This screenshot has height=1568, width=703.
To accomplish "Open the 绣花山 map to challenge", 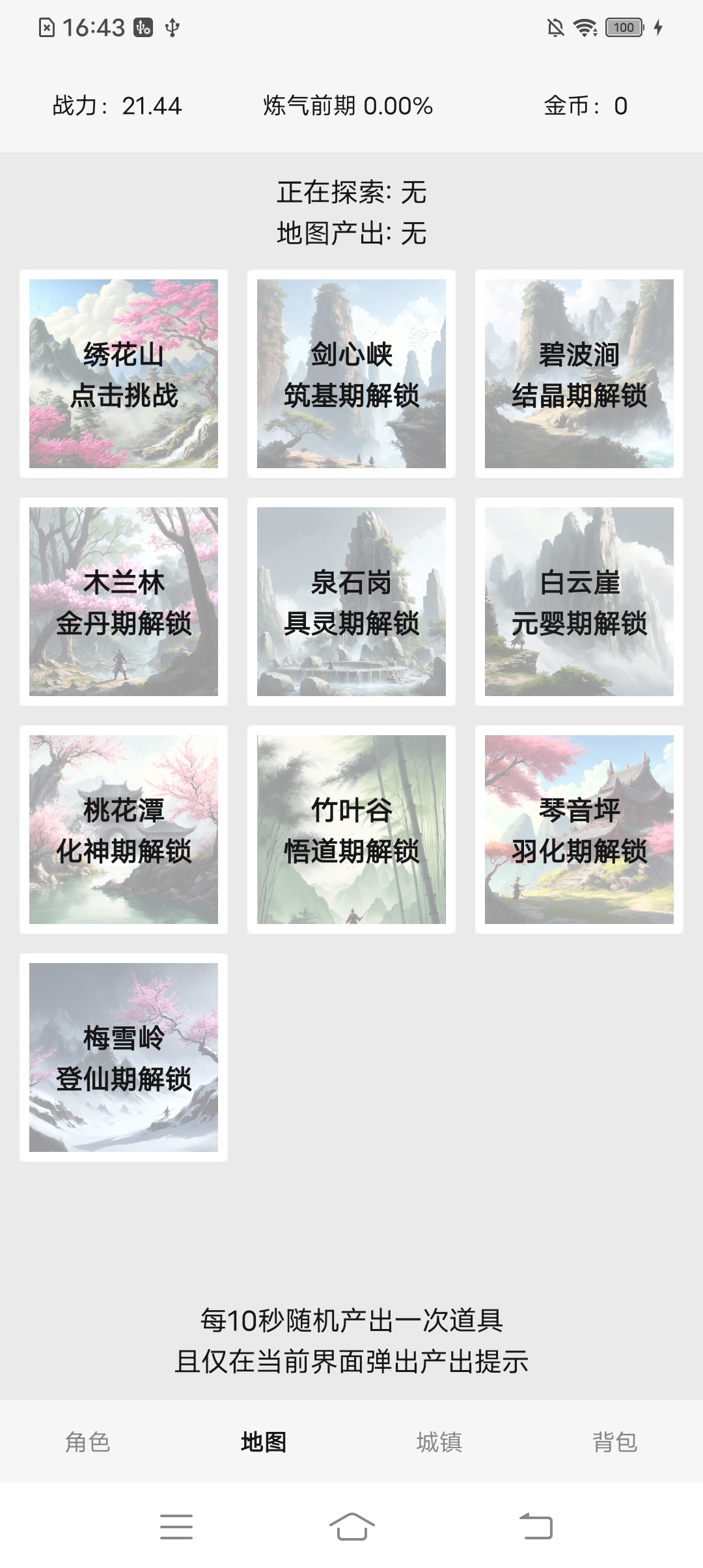I will [x=125, y=371].
